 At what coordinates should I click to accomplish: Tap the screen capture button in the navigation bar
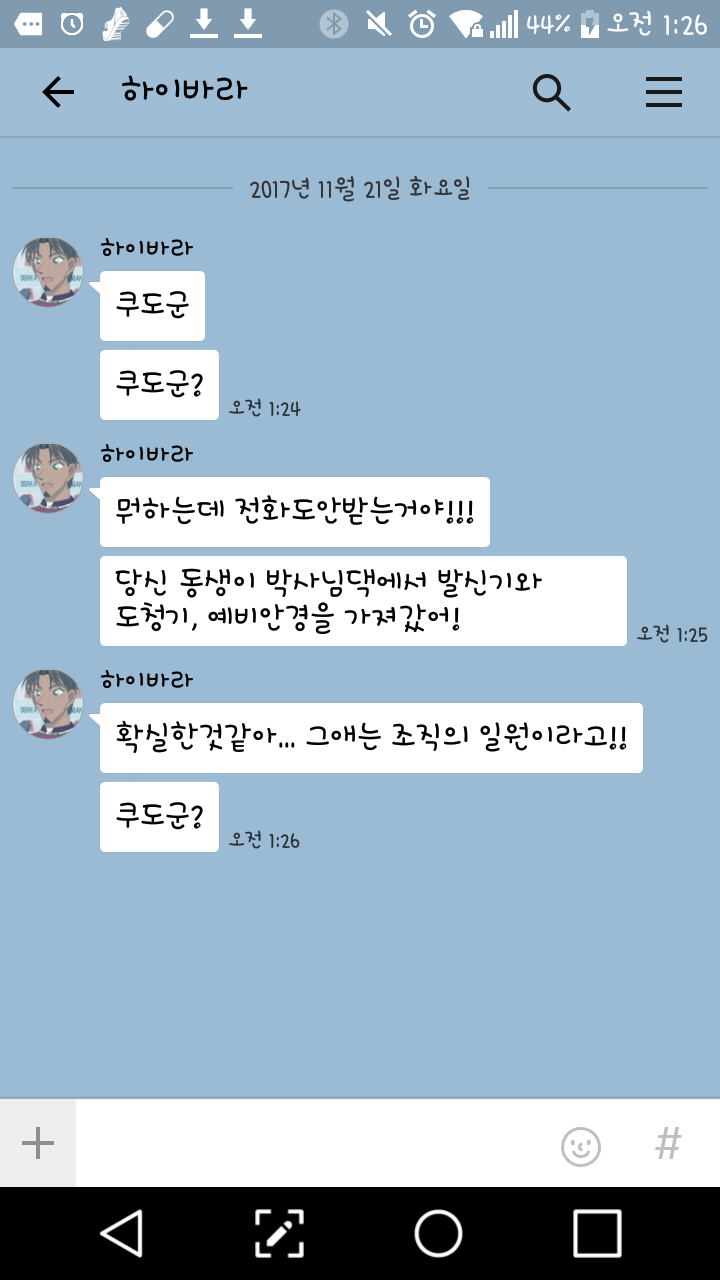[x=279, y=1233]
